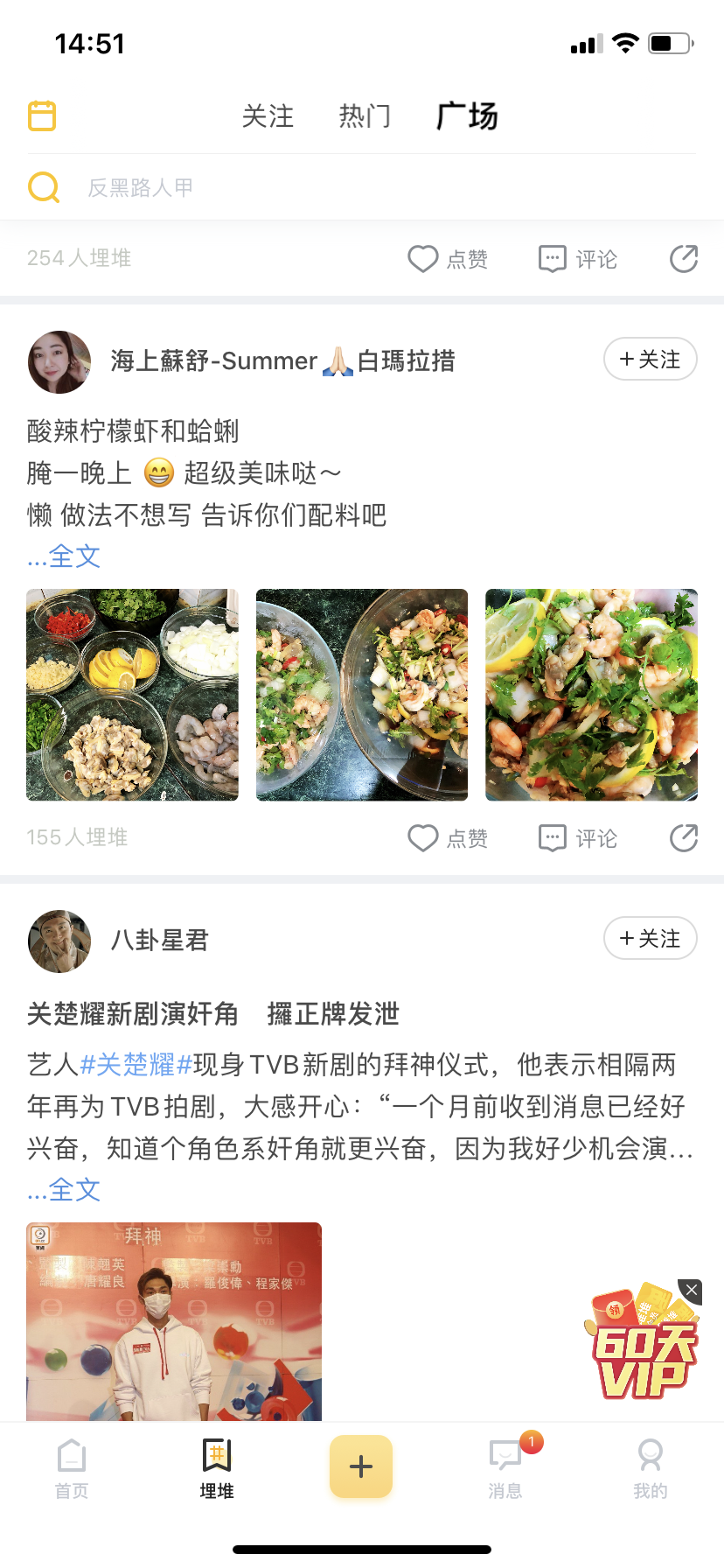Dismiss the 60天VIP floating banner
This screenshot has height=1568, width=724.
(x=692, y=1290)
